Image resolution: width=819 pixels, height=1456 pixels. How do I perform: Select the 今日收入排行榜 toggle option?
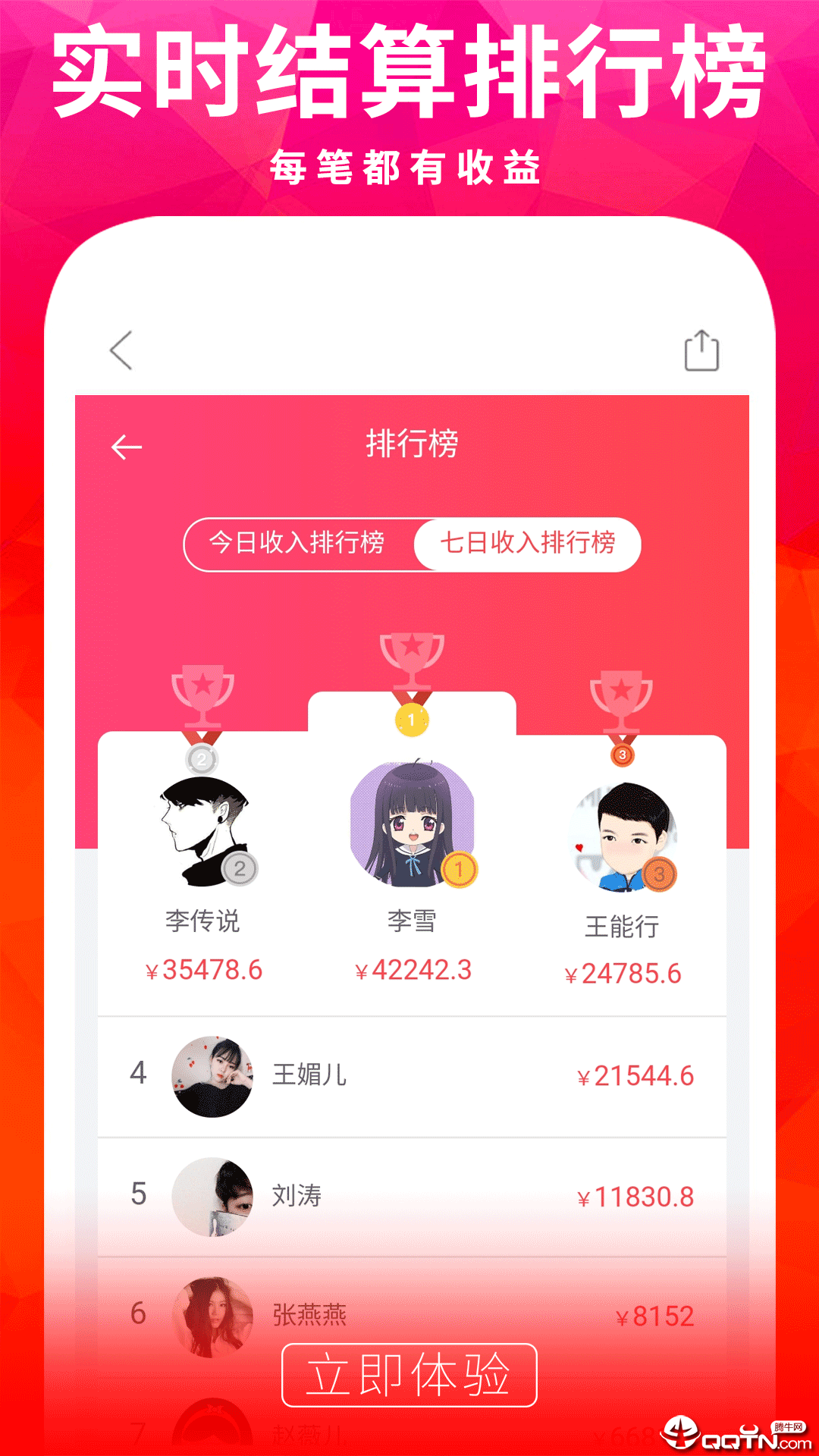[297, 543]
